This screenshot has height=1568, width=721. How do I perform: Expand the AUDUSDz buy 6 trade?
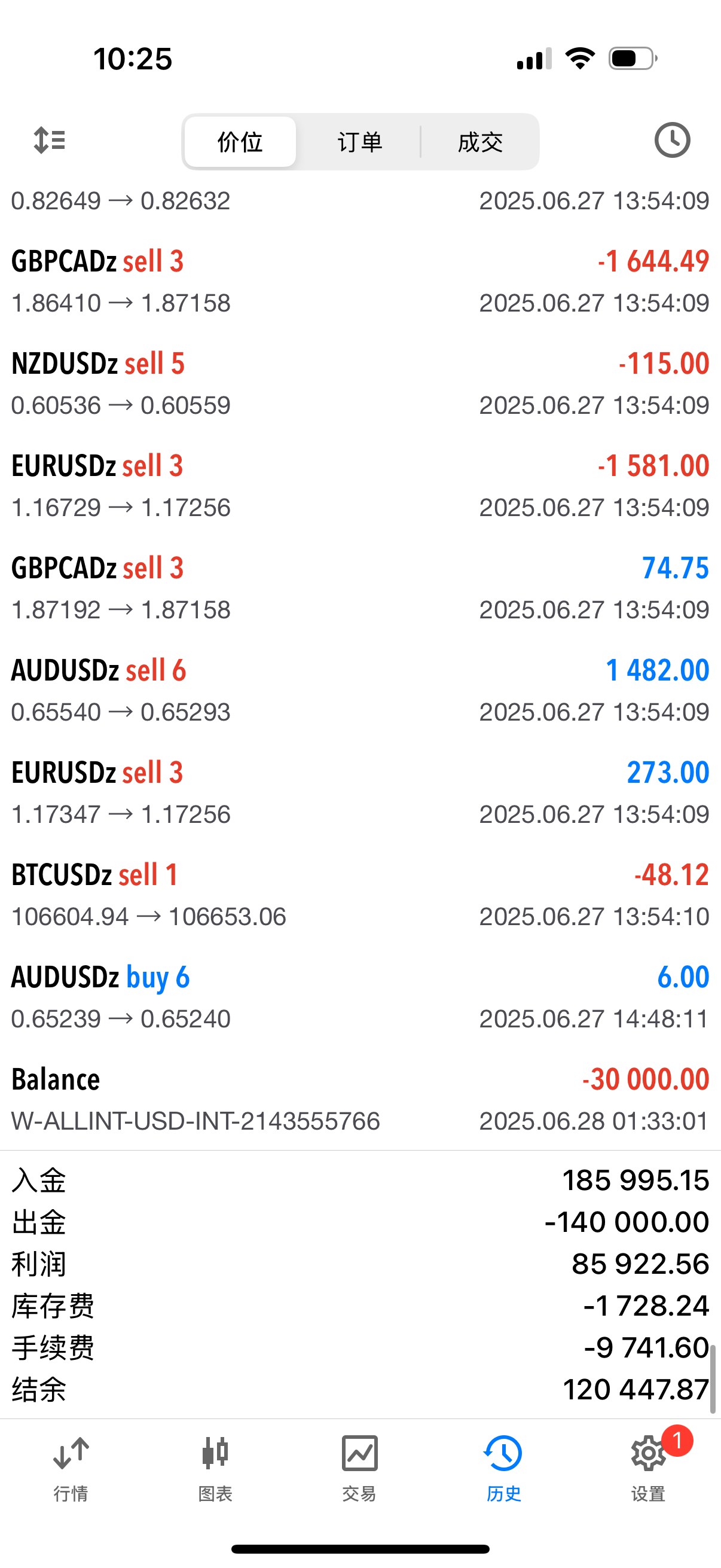(360, 997)
